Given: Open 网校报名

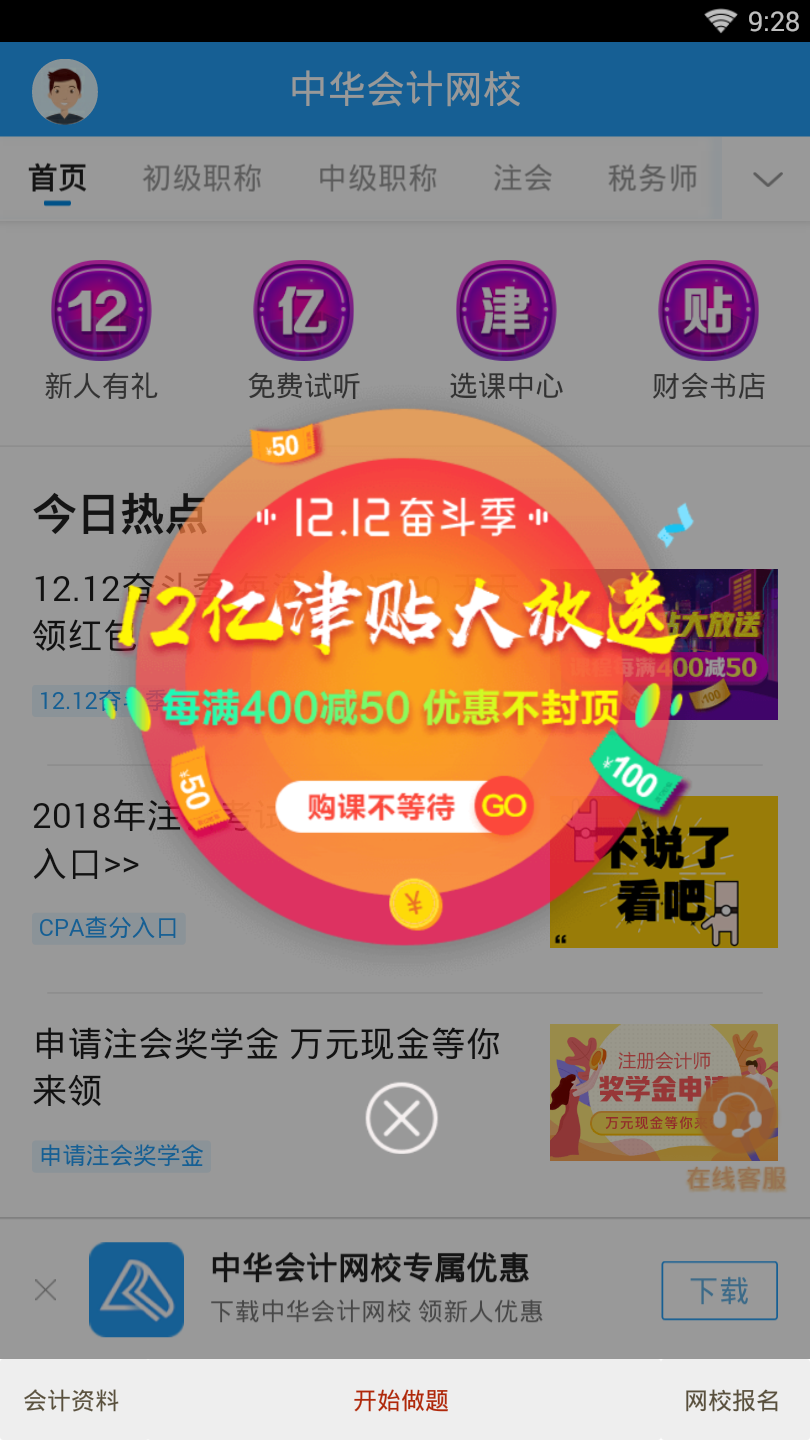Looking at the screenshot, I should click(x=732, y=1401).
